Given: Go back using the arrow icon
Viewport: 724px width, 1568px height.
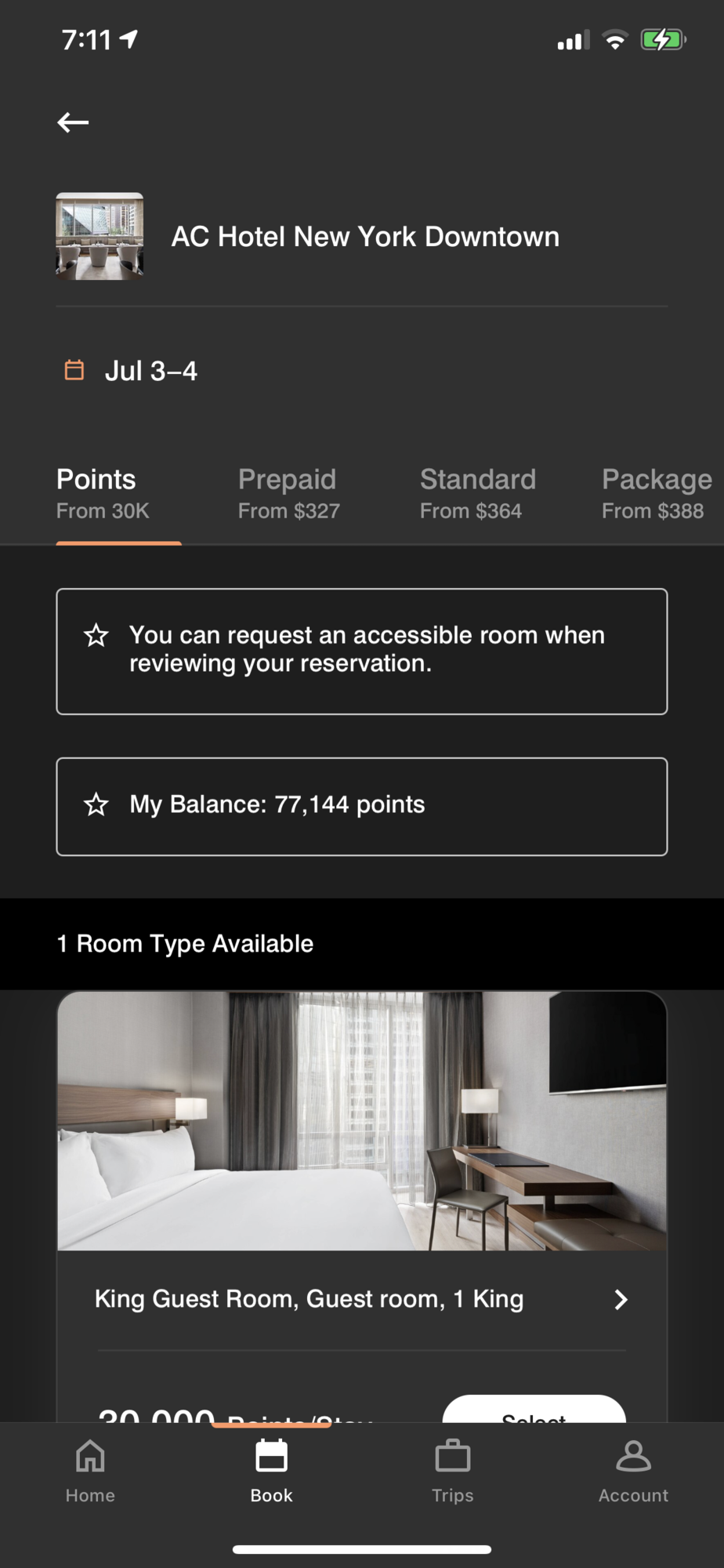Looking at the screenshot, I should tap(73, 122).
